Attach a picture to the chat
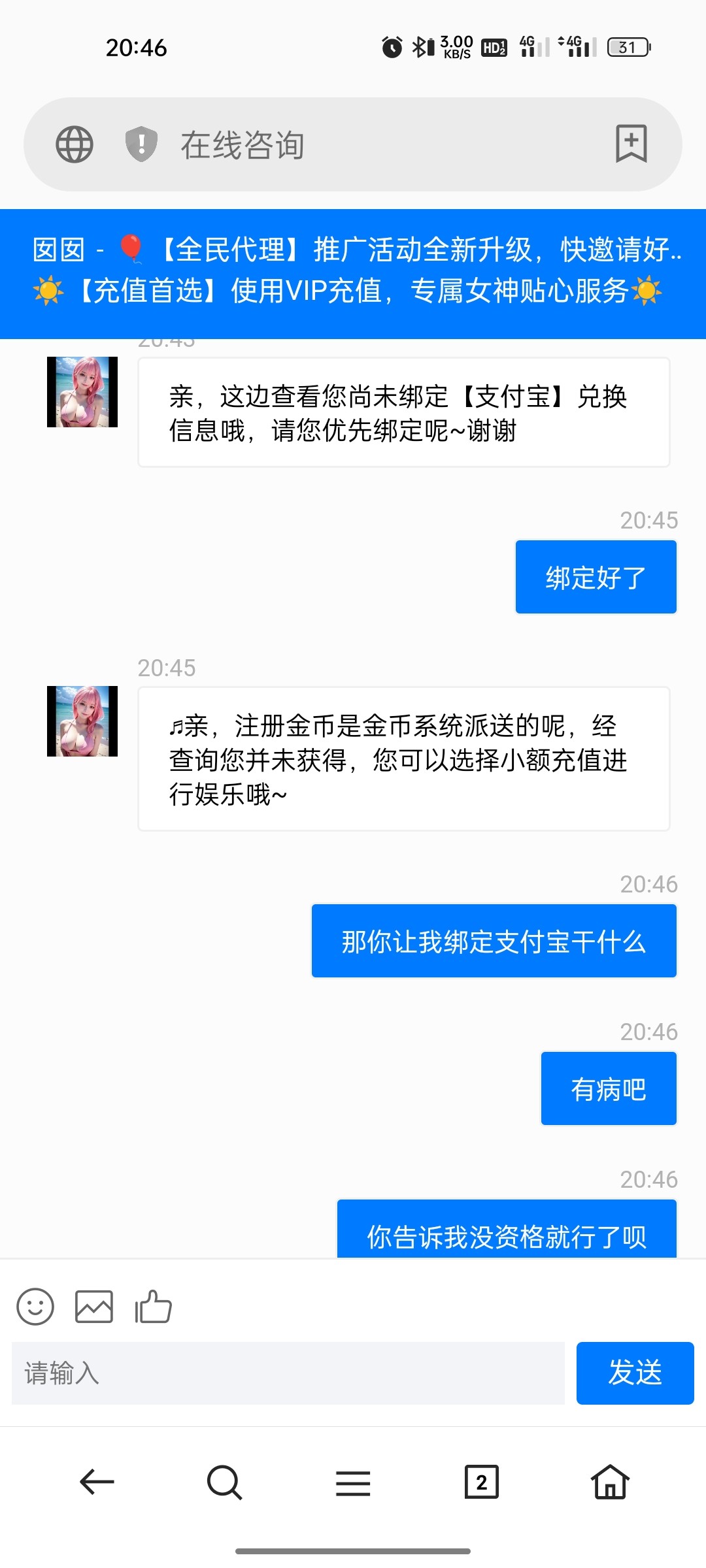This screenshot has width=706, height=1568. click(x=94, y=1306)
